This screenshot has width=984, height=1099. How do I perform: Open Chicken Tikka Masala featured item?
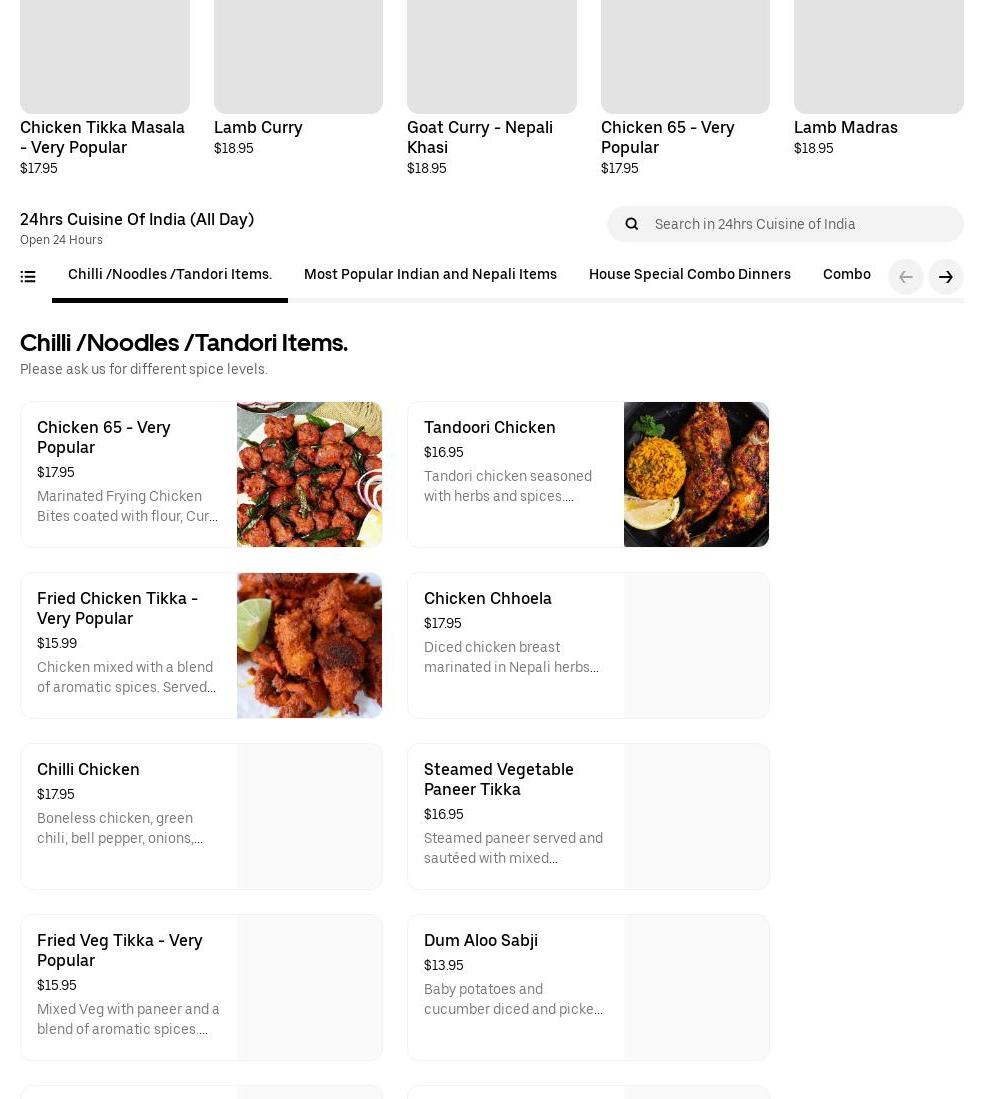(104, 90)
